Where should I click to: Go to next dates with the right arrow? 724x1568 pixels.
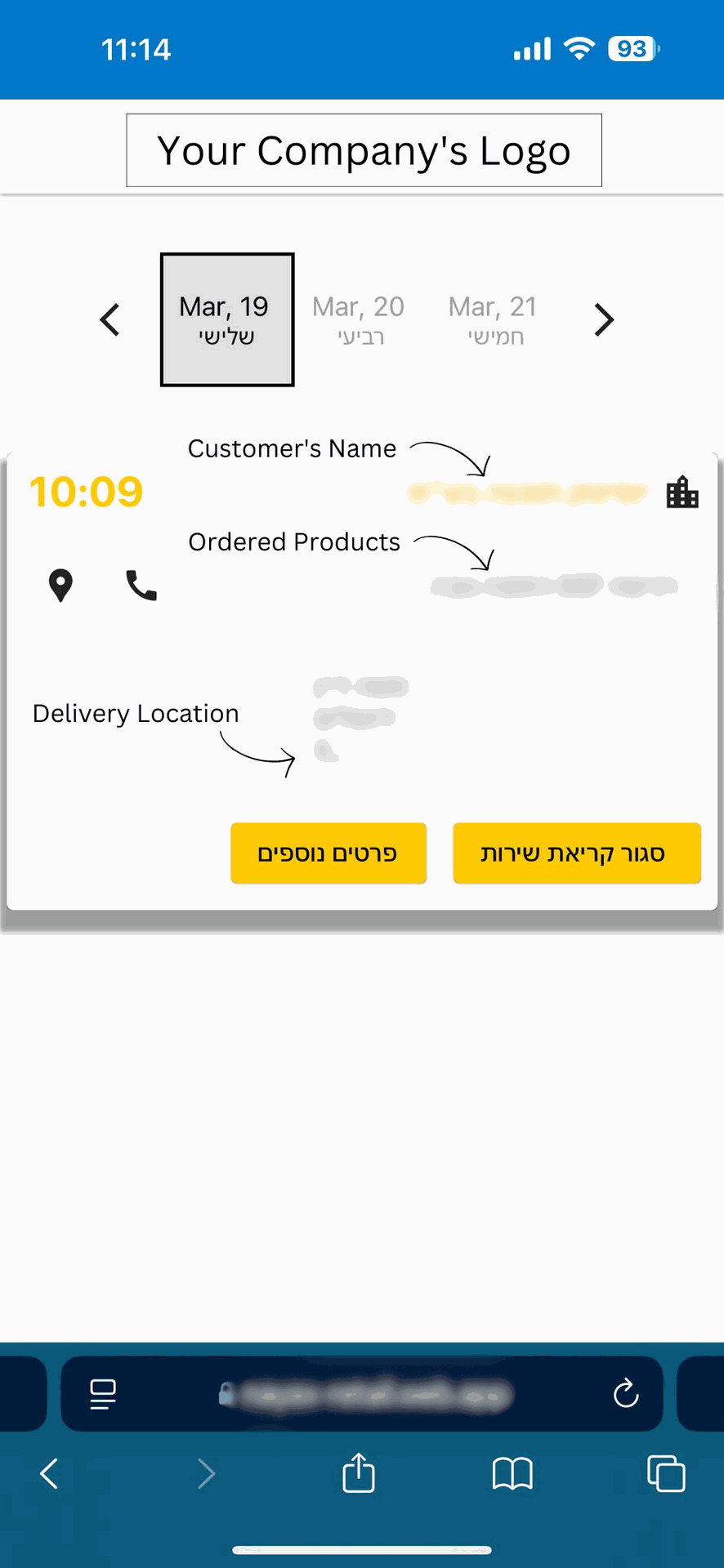604,319
